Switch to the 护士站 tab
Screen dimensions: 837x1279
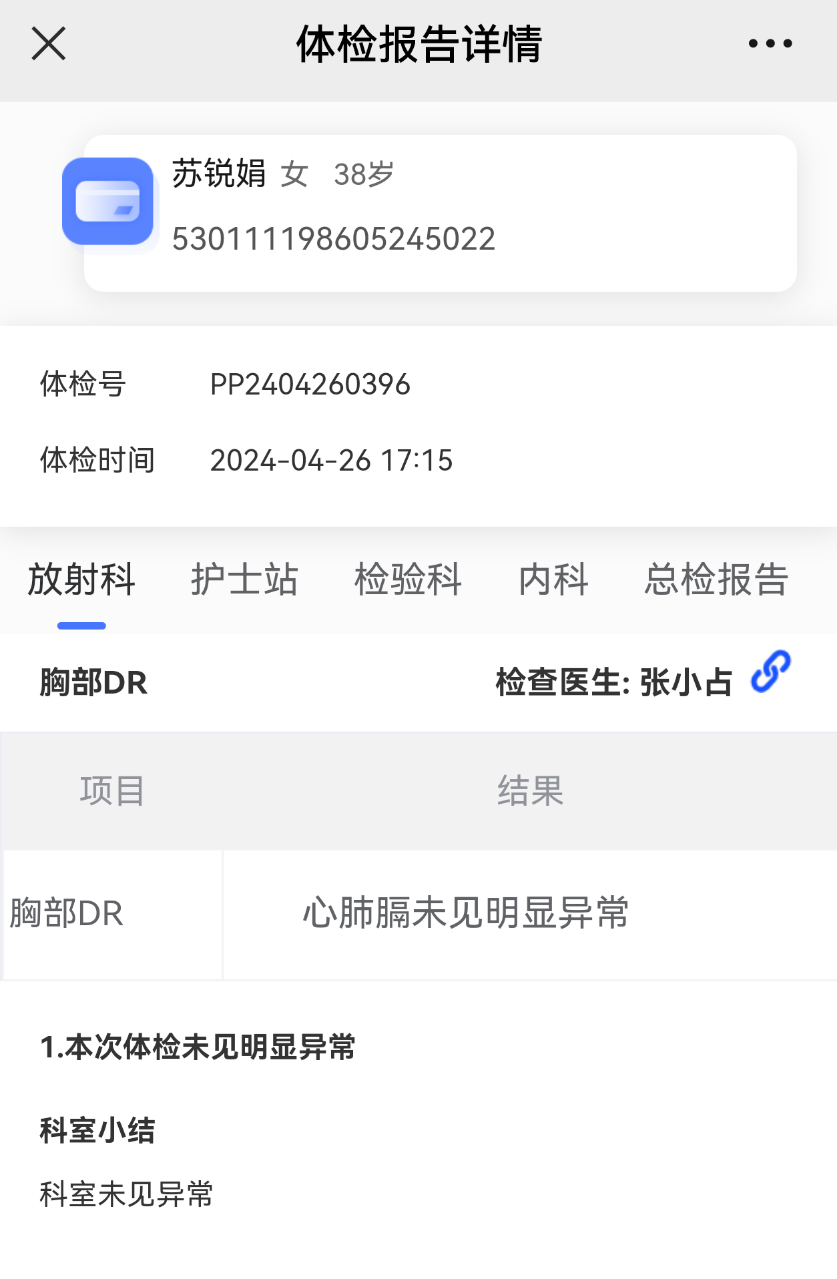pyautogui.click(x=244, y=580)
